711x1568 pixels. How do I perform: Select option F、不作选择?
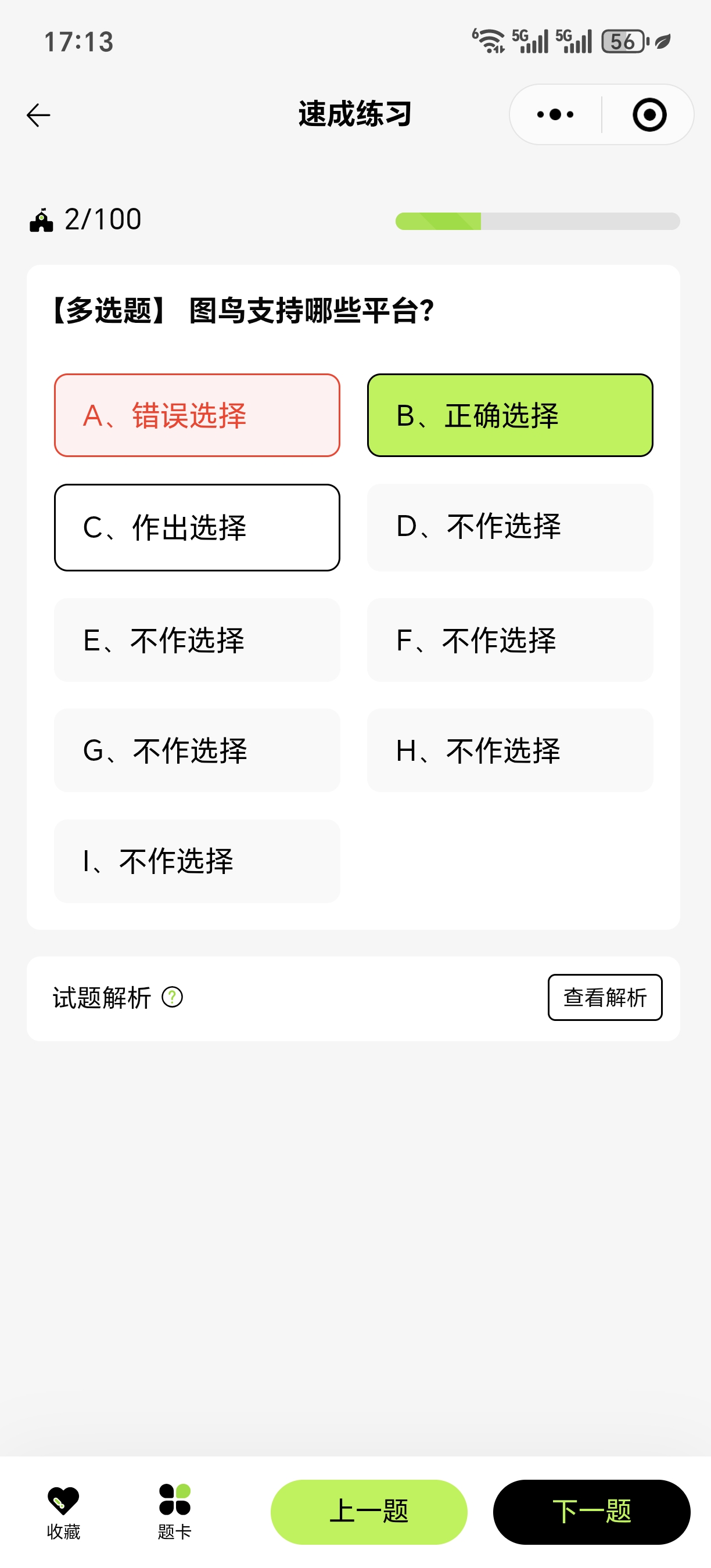[510, 640]
